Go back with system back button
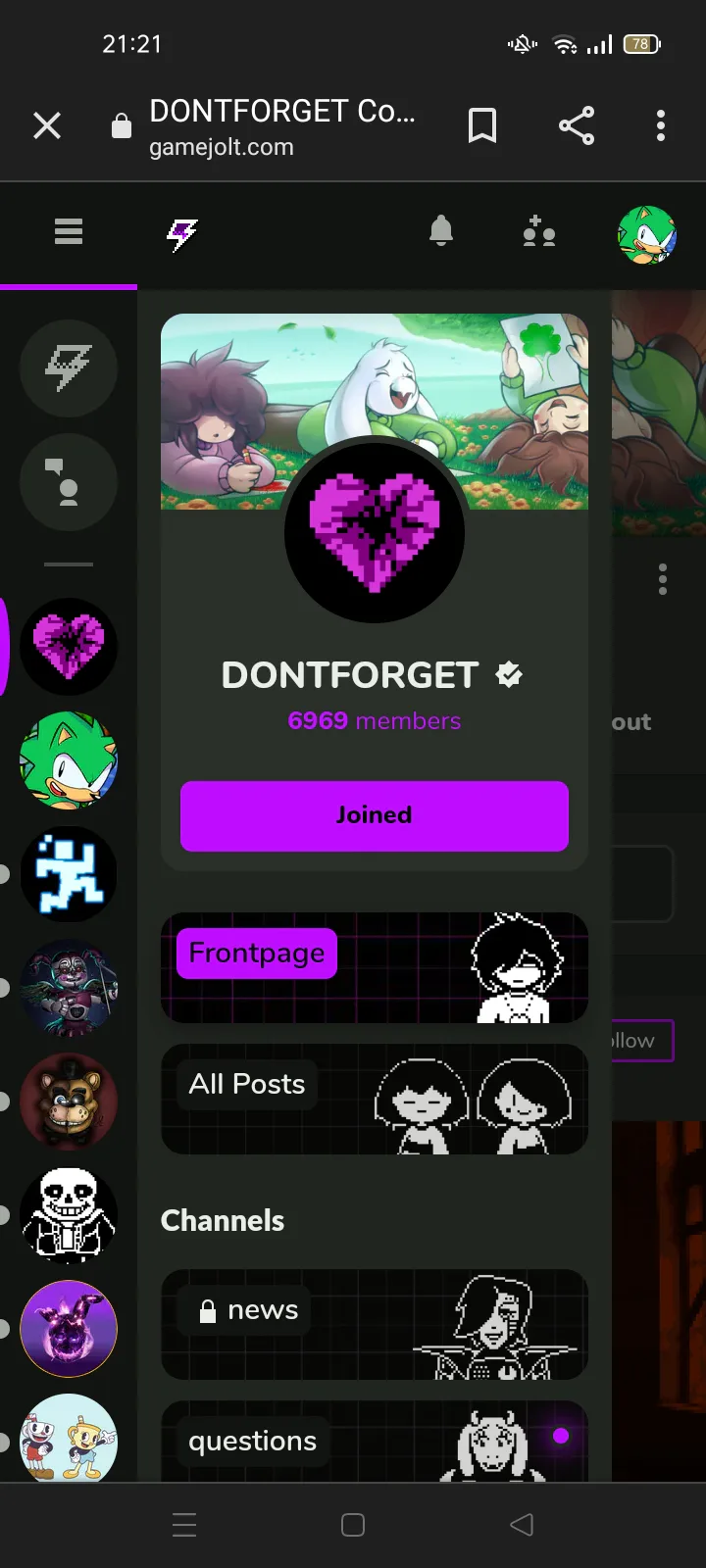 522,1525
